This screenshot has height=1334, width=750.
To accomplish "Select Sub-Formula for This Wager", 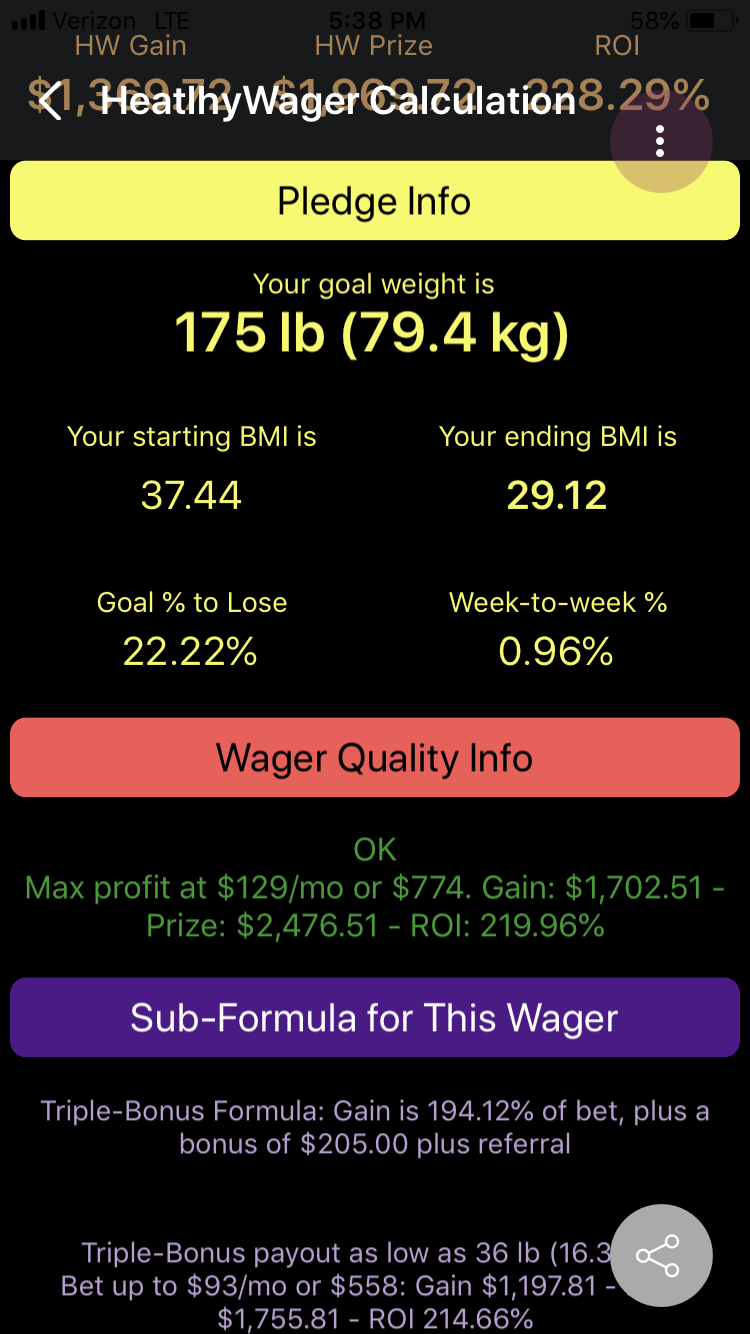I will 374,1018.
